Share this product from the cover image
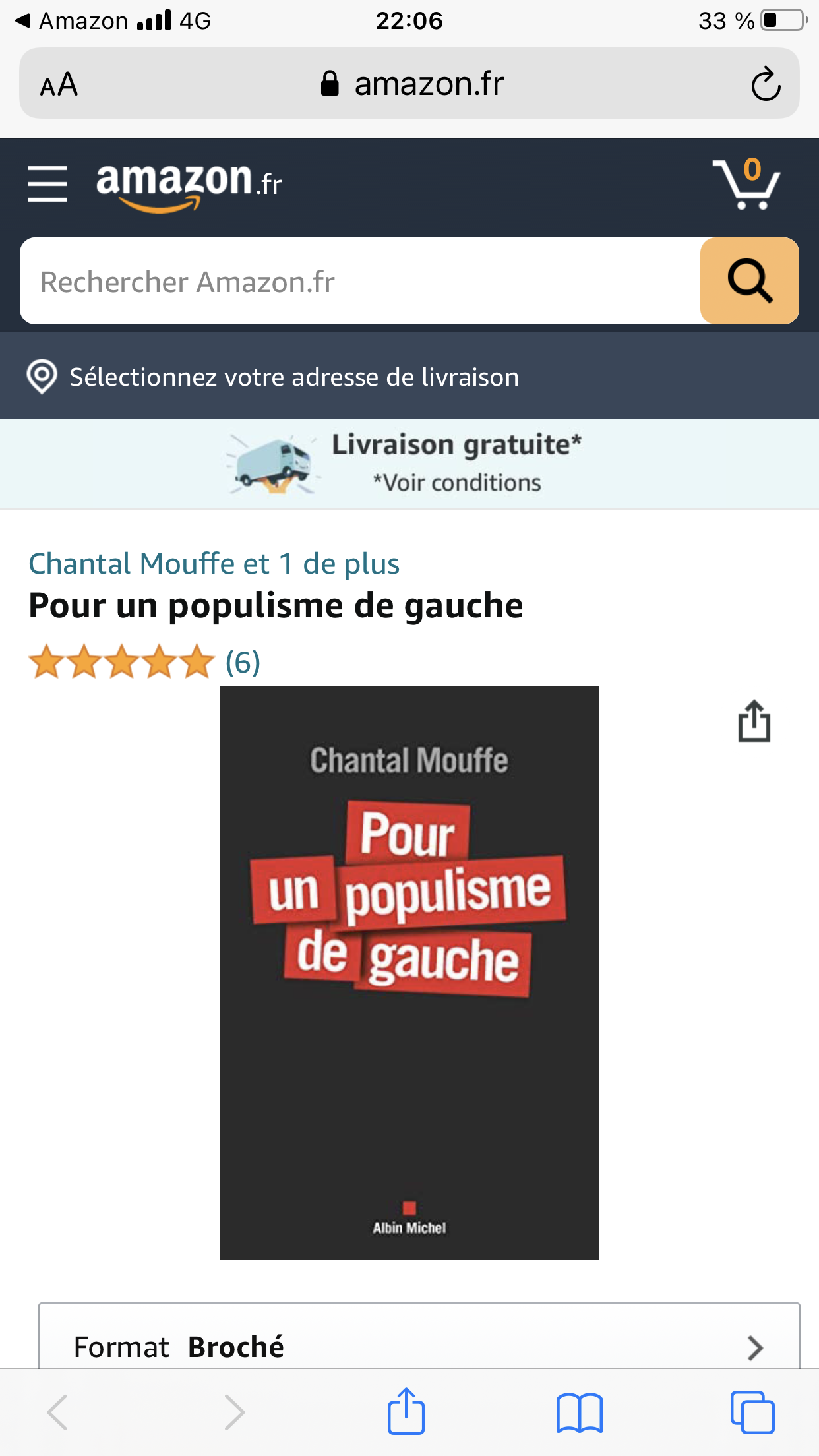 click(754, 721)
